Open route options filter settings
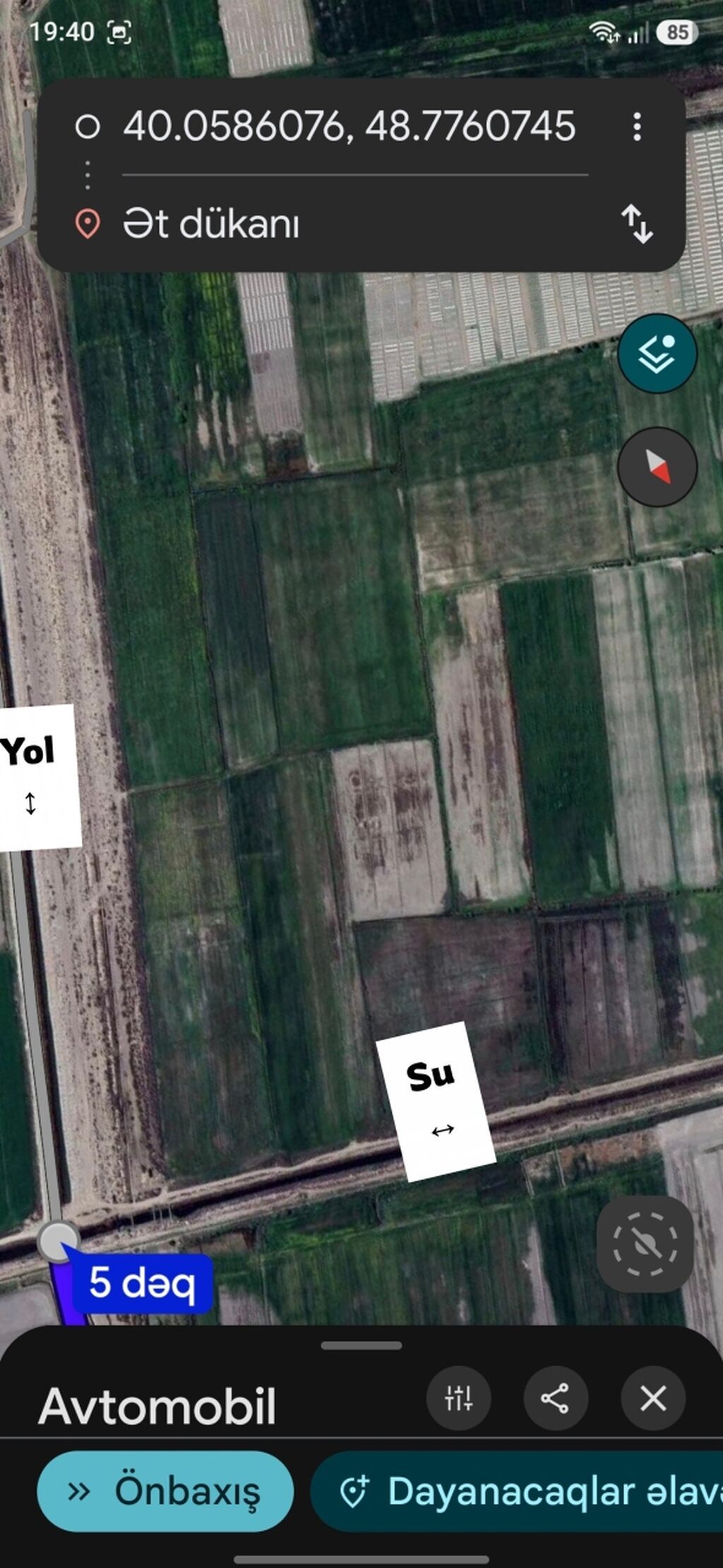Screen dimensions: 723x1568 [x=459, y=1398]
